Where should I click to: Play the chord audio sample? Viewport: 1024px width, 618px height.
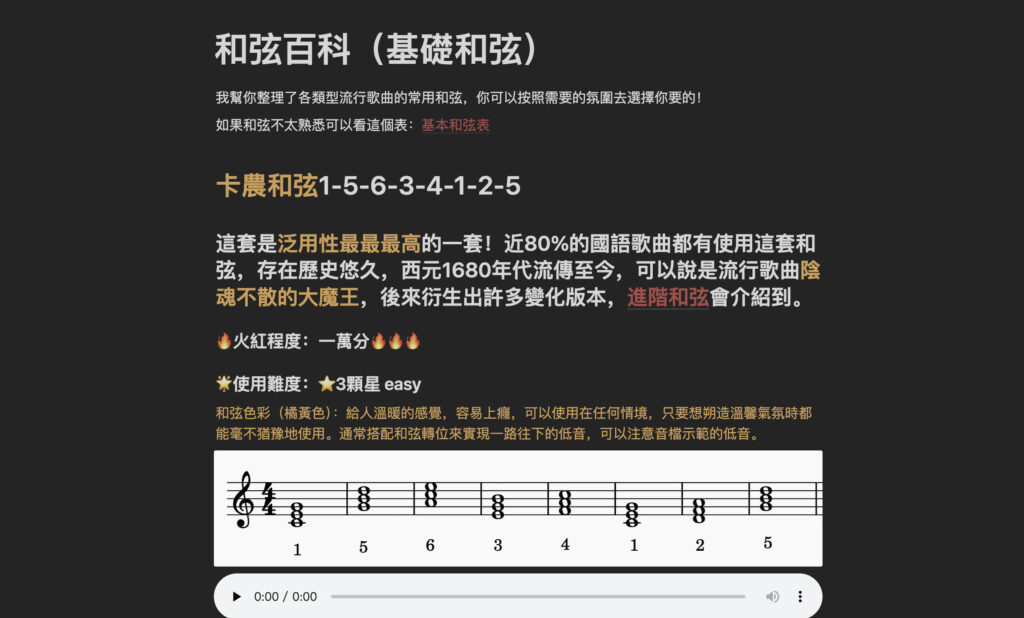click(x=237, y=597)
